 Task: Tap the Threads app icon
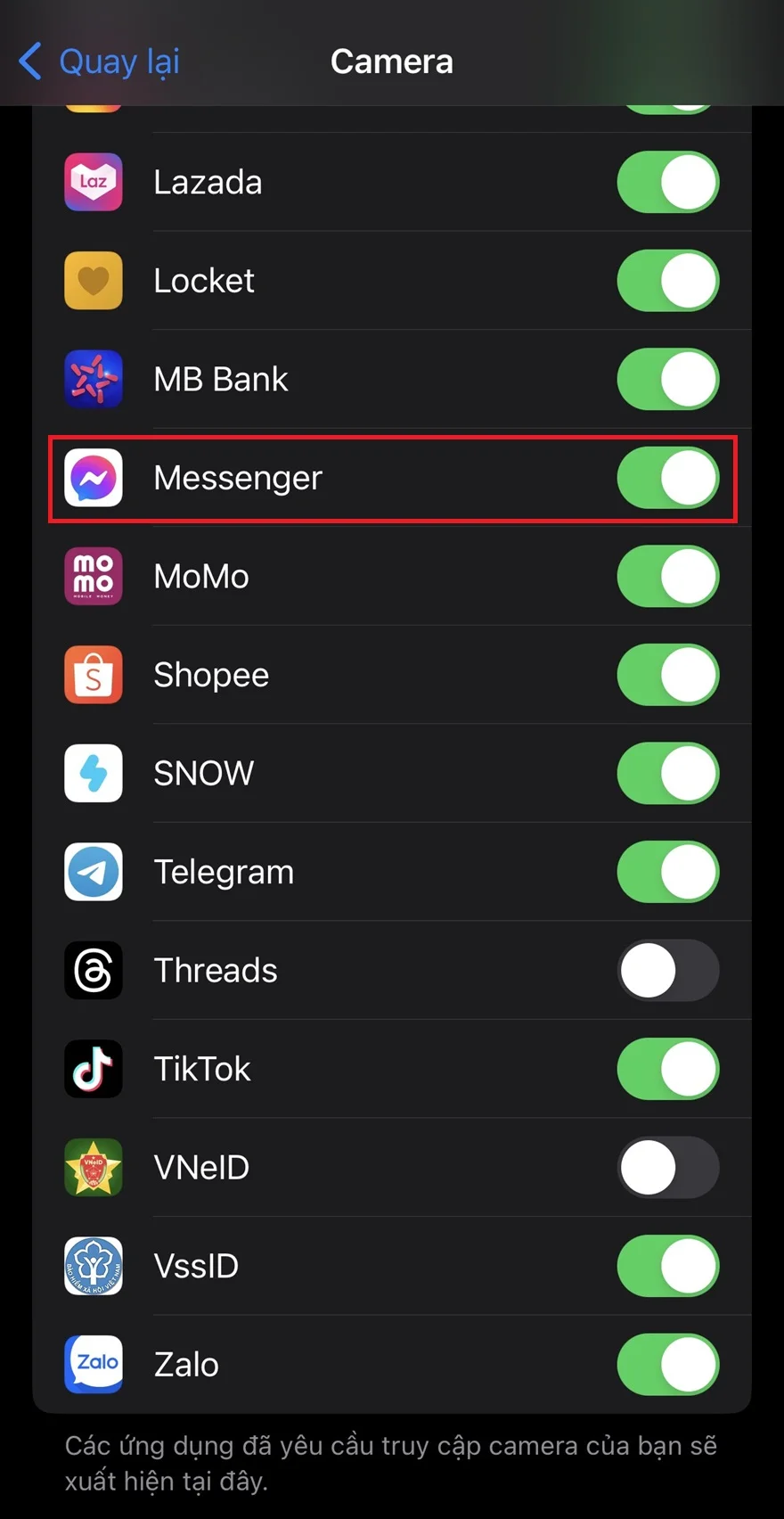click(x=93, y=971)
